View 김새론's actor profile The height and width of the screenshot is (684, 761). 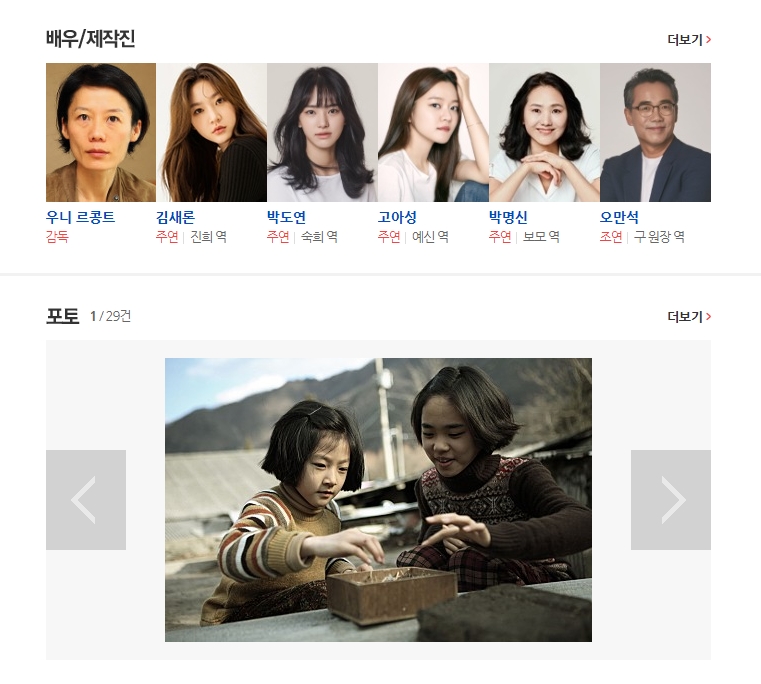(175, 217)
